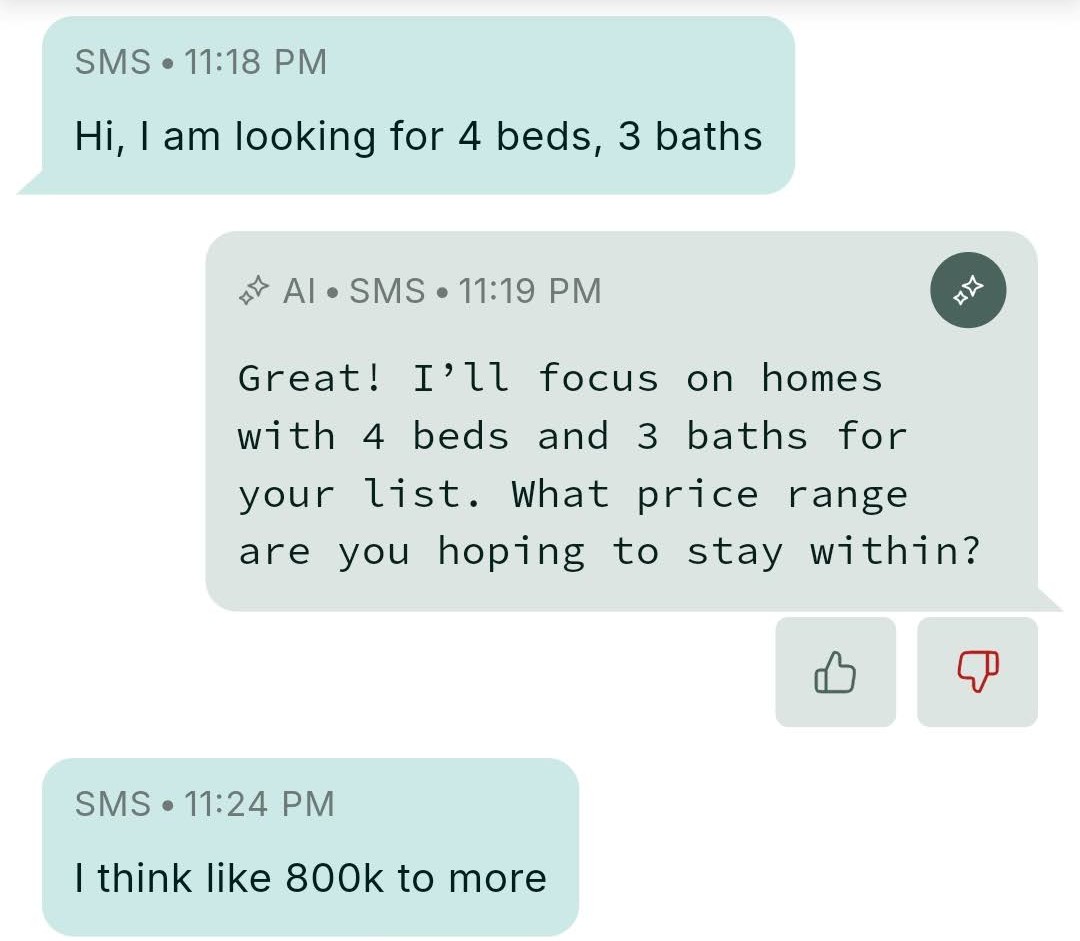Screen dimensions: 1080x941
Task: Tap the sparkle AI icon on the reply
Action: coord(967,292)
